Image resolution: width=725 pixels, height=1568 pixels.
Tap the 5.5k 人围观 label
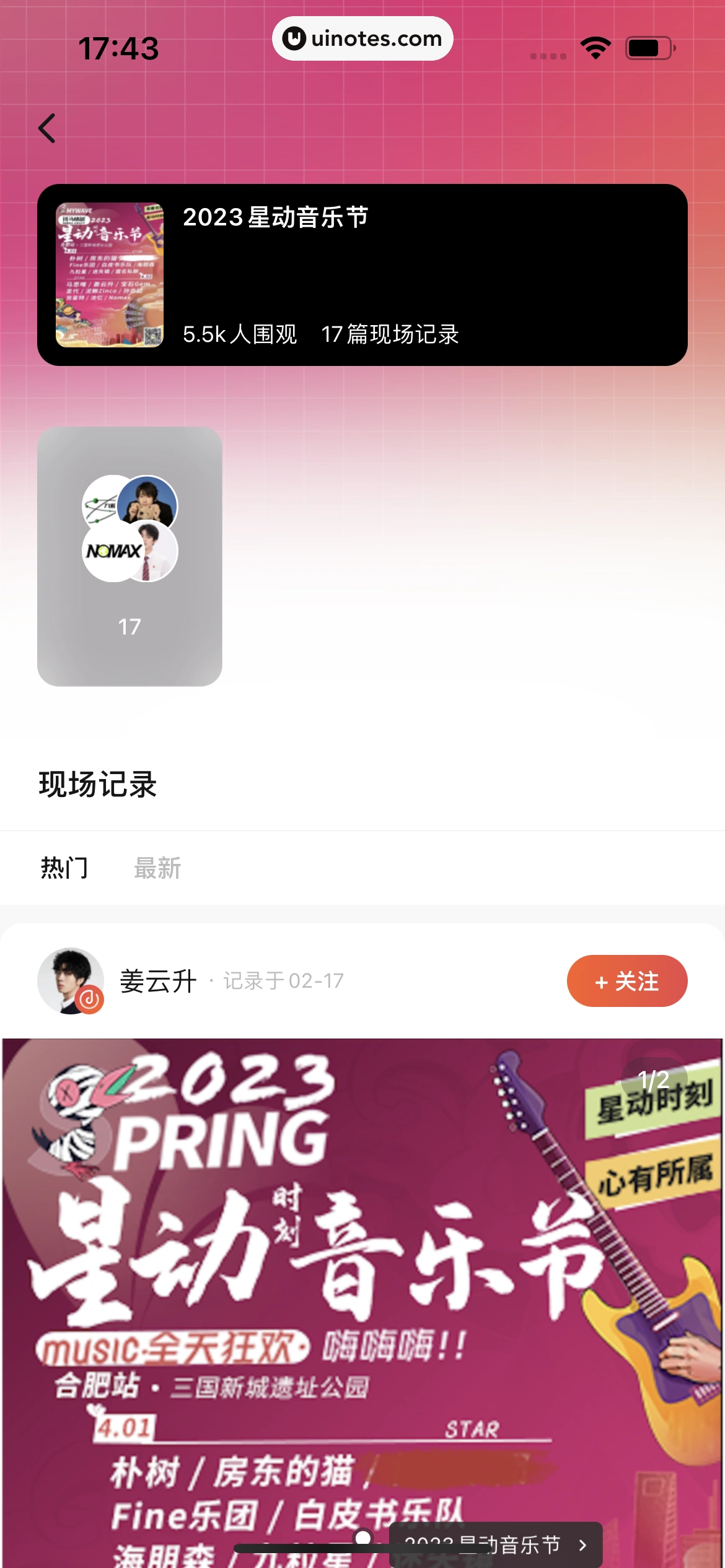[239, 334]
